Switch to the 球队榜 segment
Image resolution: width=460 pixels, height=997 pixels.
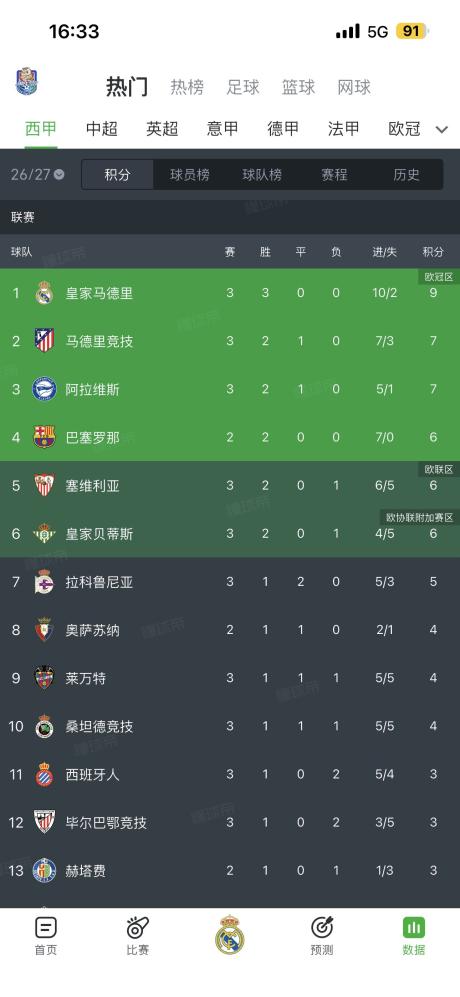262,175
